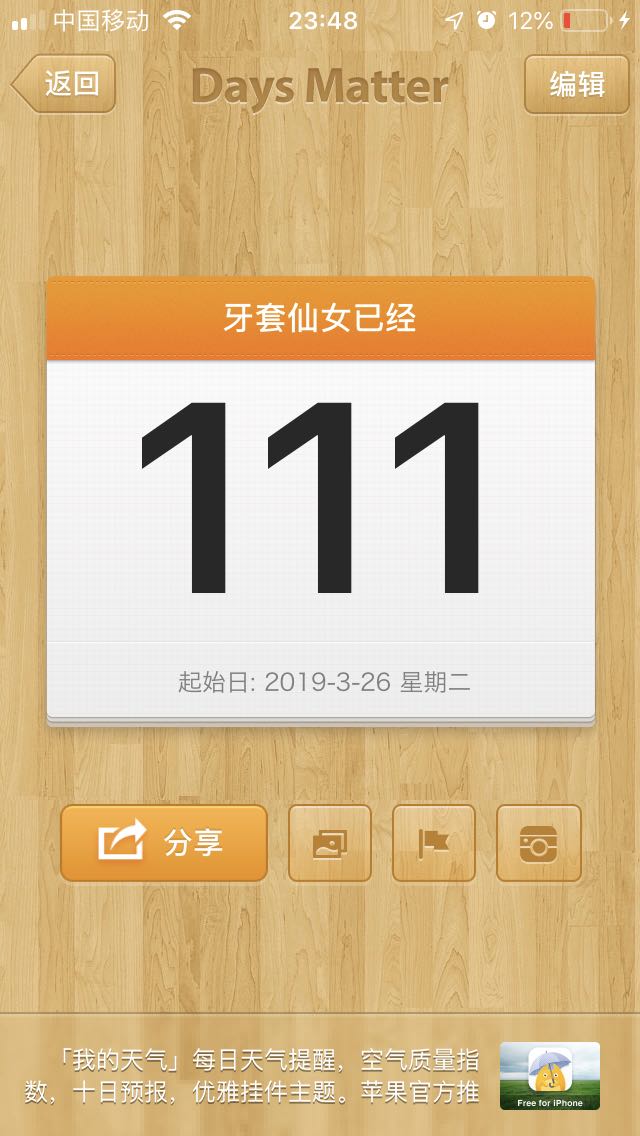Tap 编辑 to edit this event
This screenshot has width=640, height=1136.
(x=577, y=84)
